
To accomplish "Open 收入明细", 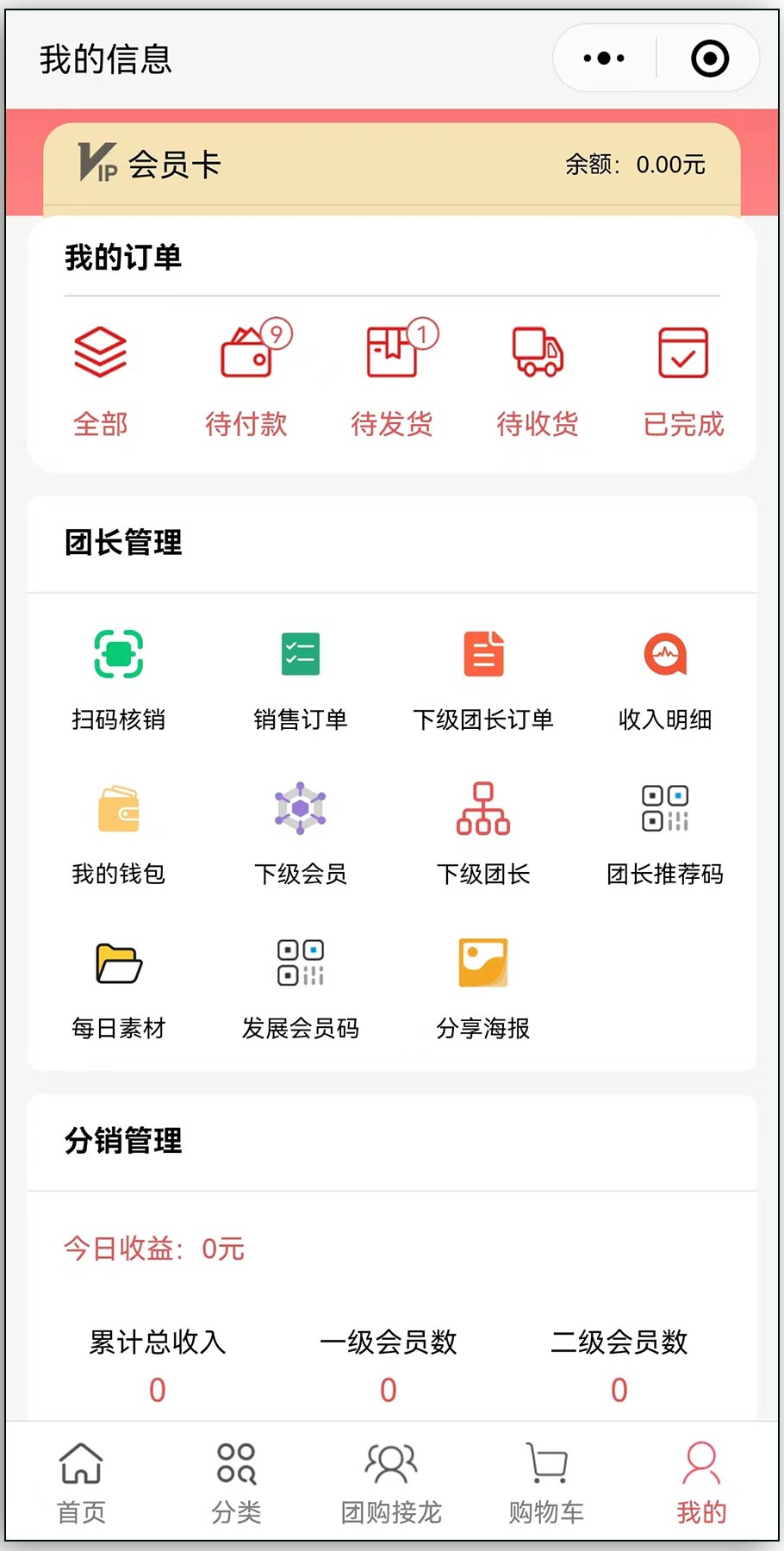I will [x=665, y=678].
